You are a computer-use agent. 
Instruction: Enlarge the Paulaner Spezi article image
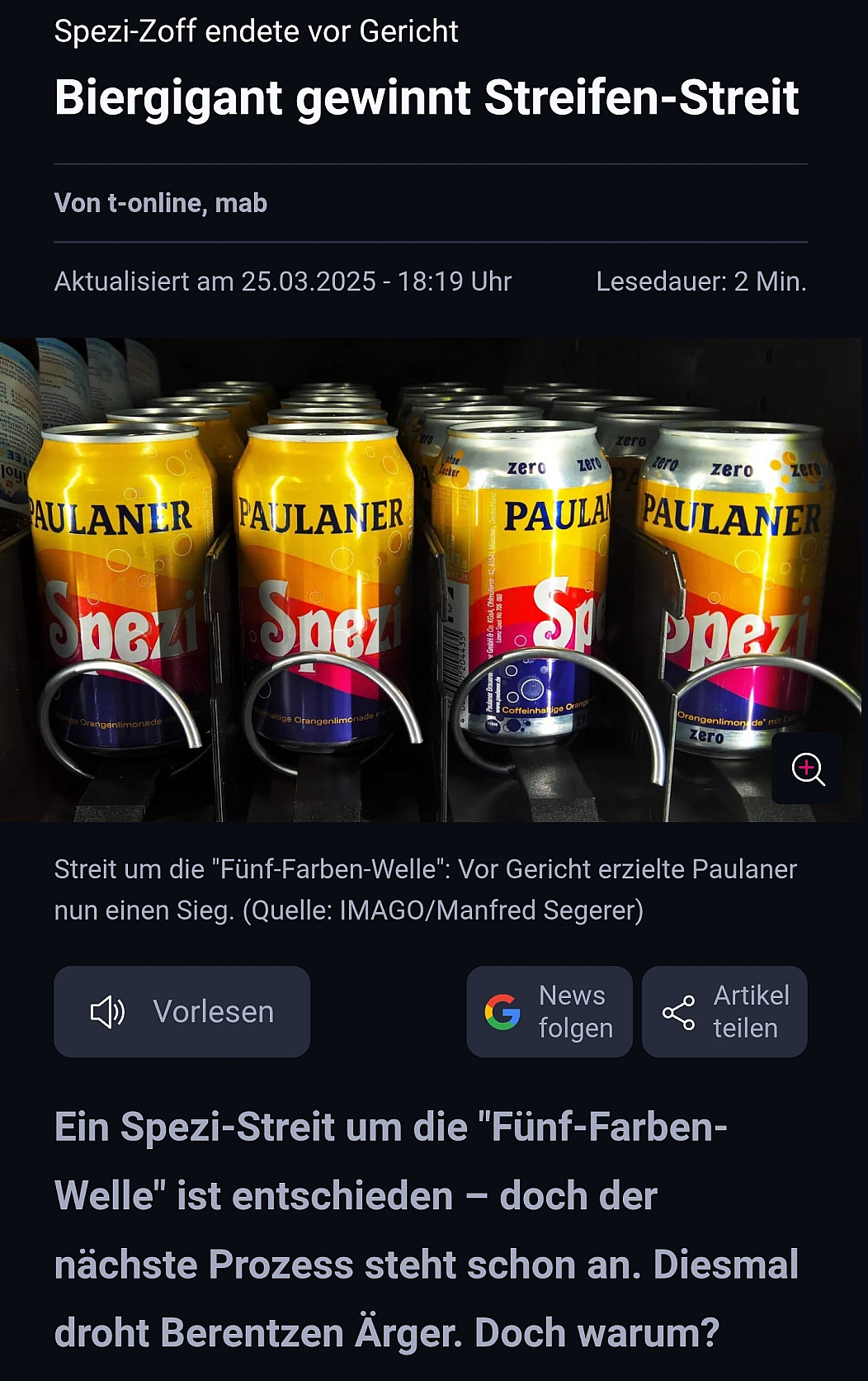coord(808,769)
